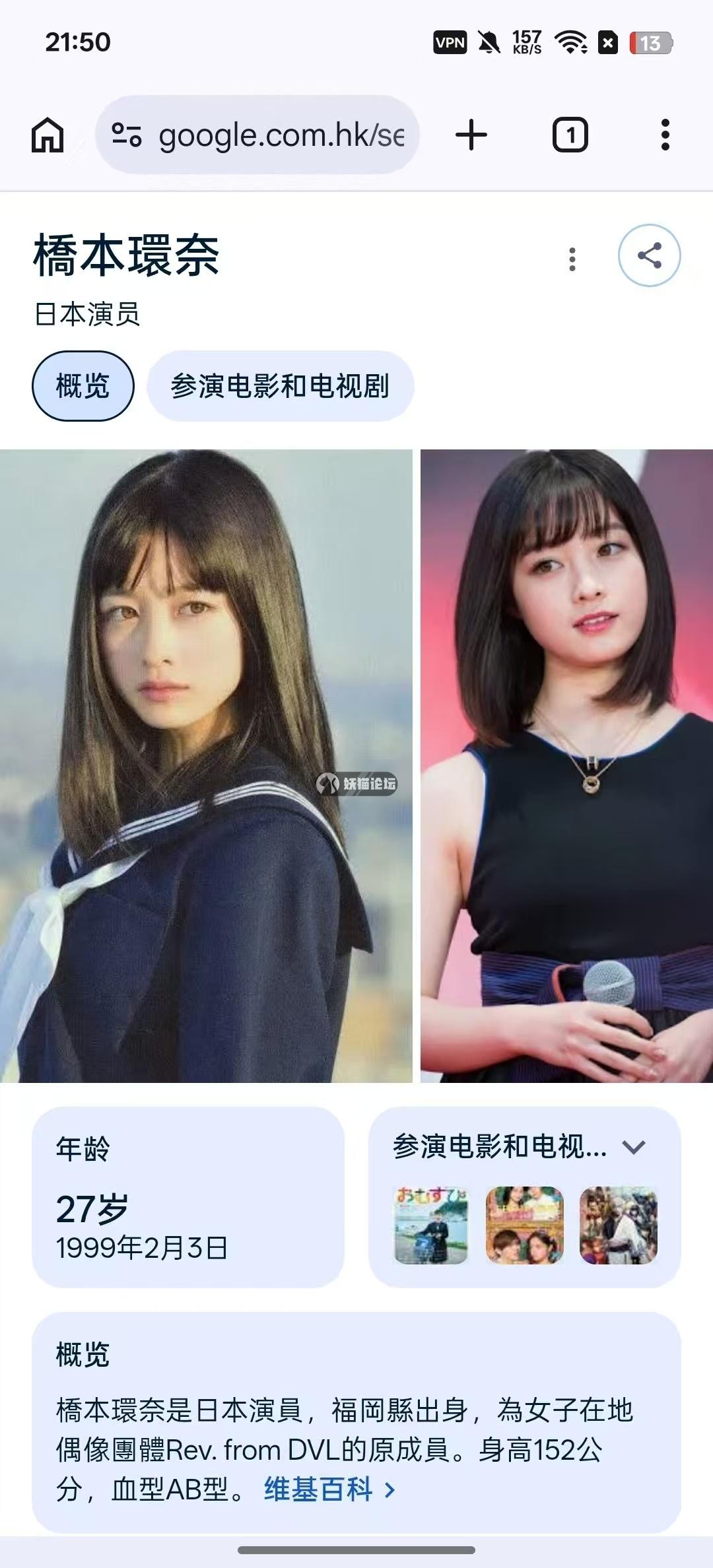Viewport: 713px width, 1568px height.
Task: Open the browser overflow menu
Action: coord(665,135)
